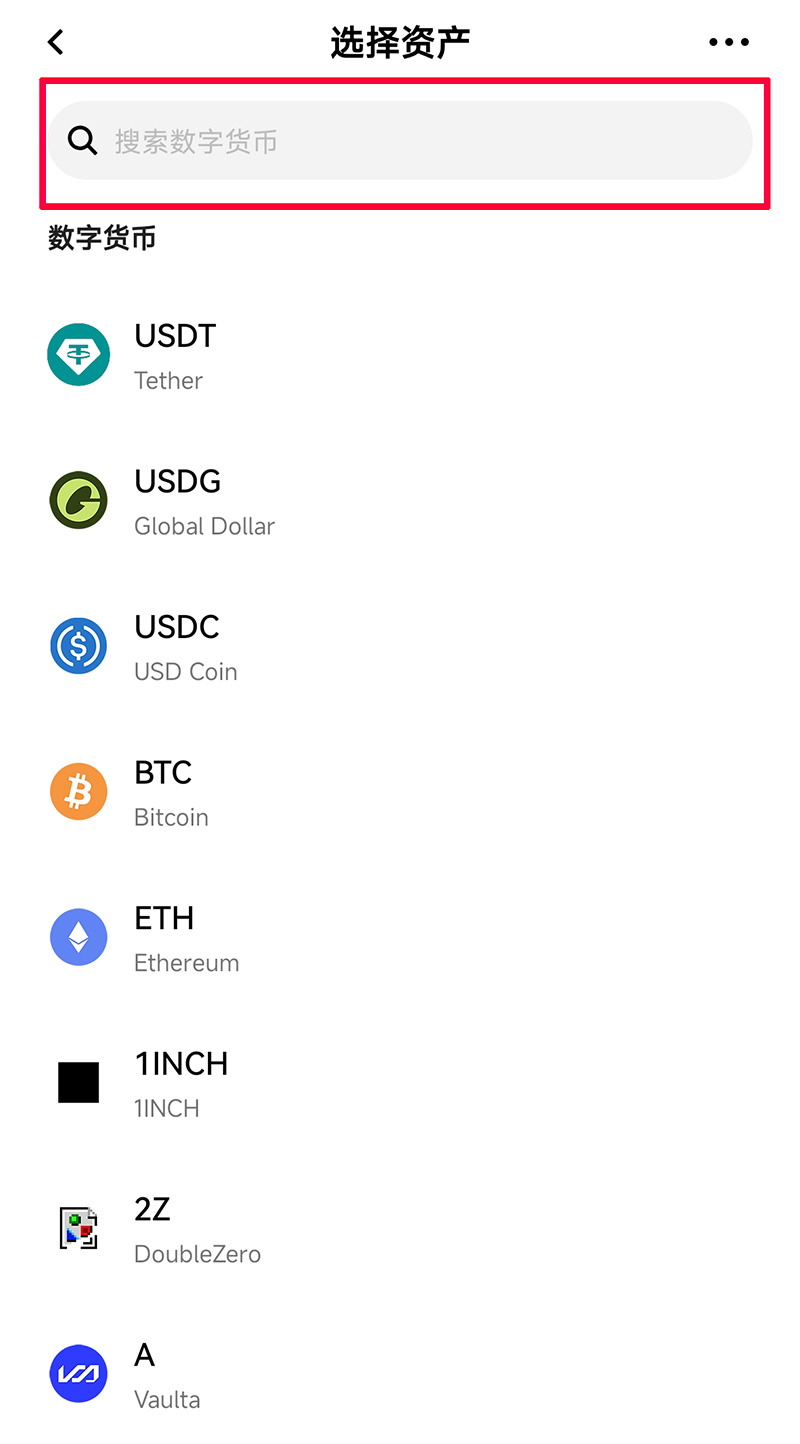
Task: Tap the USDG Global Dollar icon
Action: (78, 500)
